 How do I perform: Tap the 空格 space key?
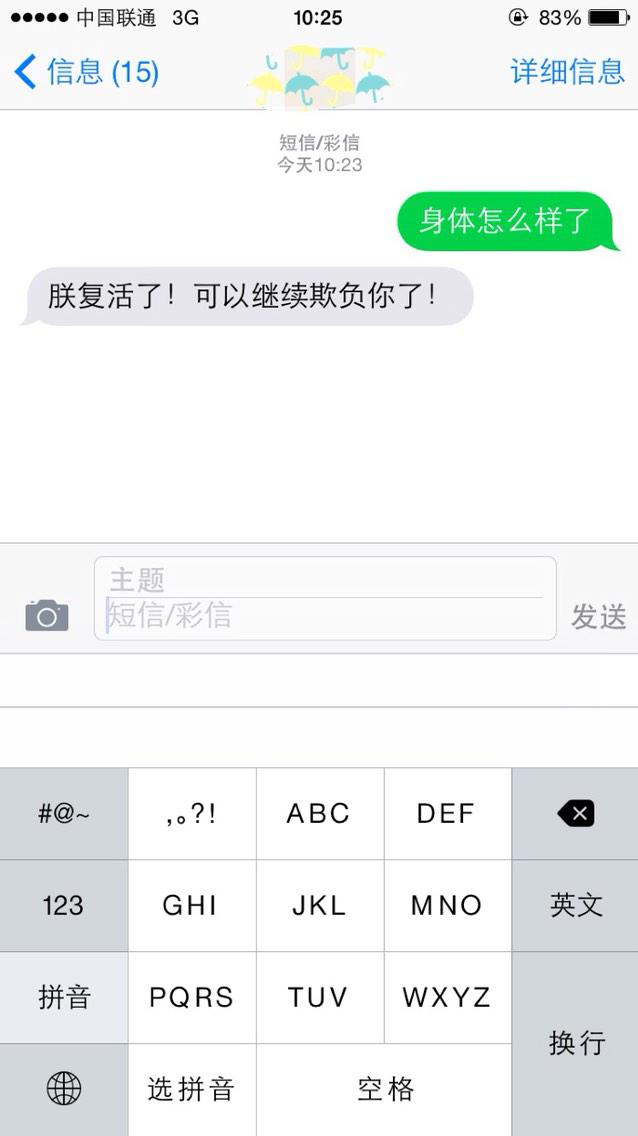384,1089
